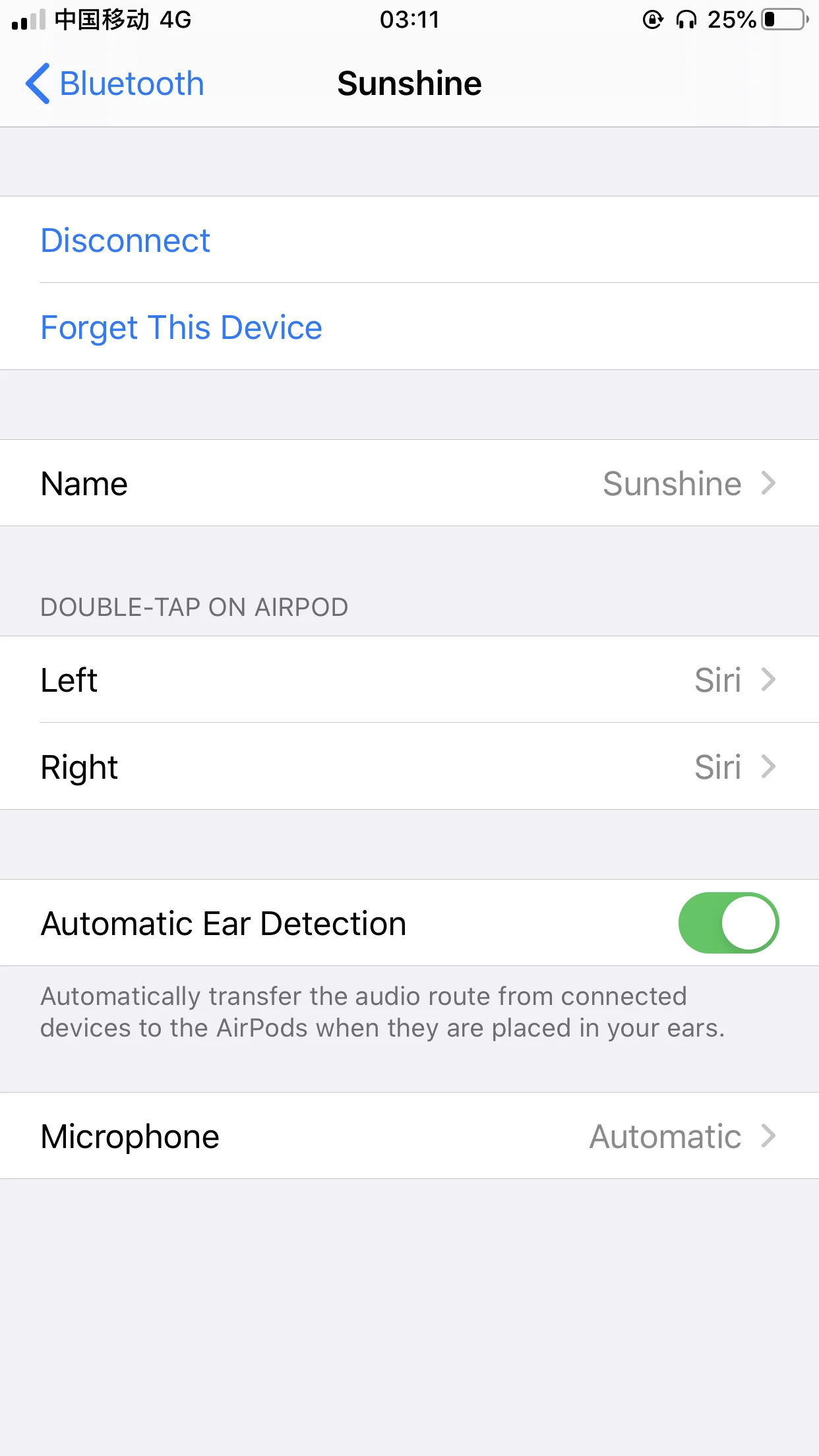The image size is (819, 1456).
Task: Go back to Bluetooth settings
Action: coord(115,84)
